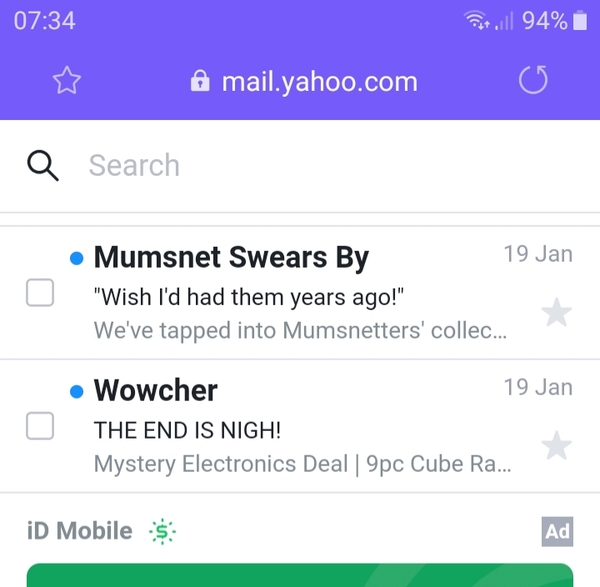
Task: Star the Mumsnet Swears By email
Action: click(x=556, y=313)
